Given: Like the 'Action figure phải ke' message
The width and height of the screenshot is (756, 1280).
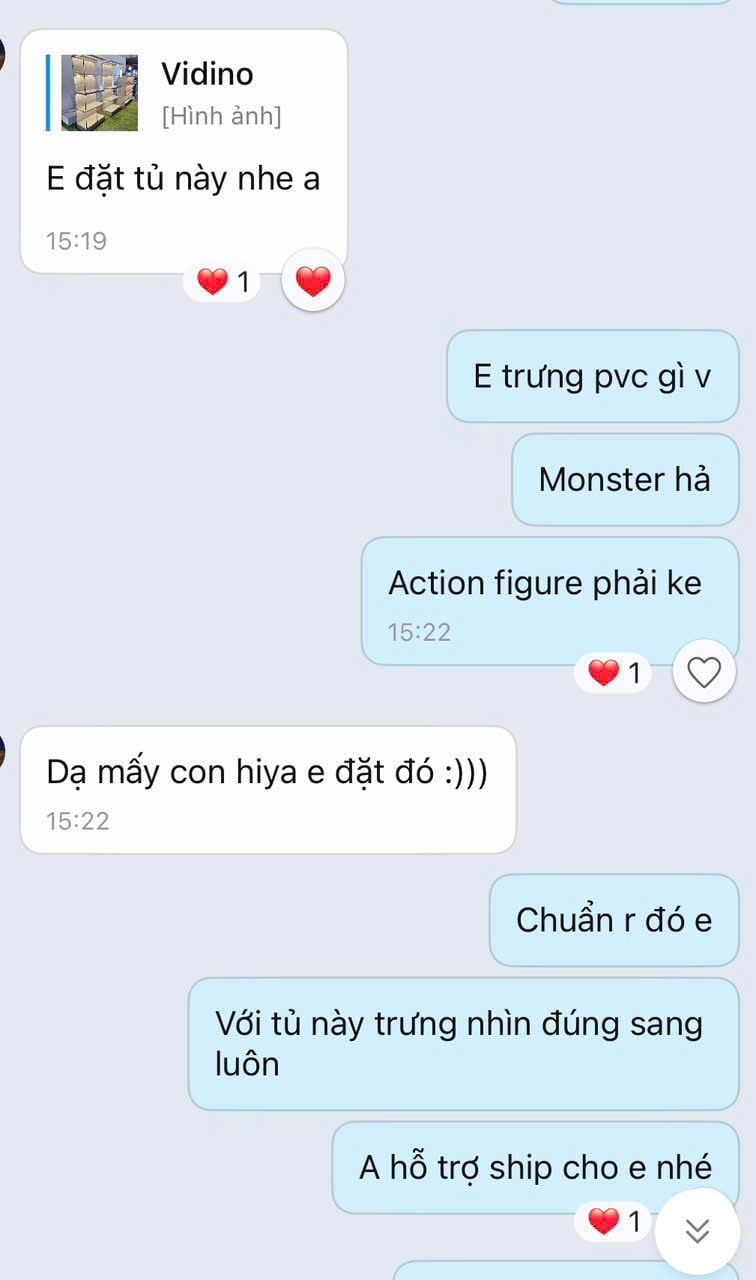Looking at the screenshot, I should (704, 673).
